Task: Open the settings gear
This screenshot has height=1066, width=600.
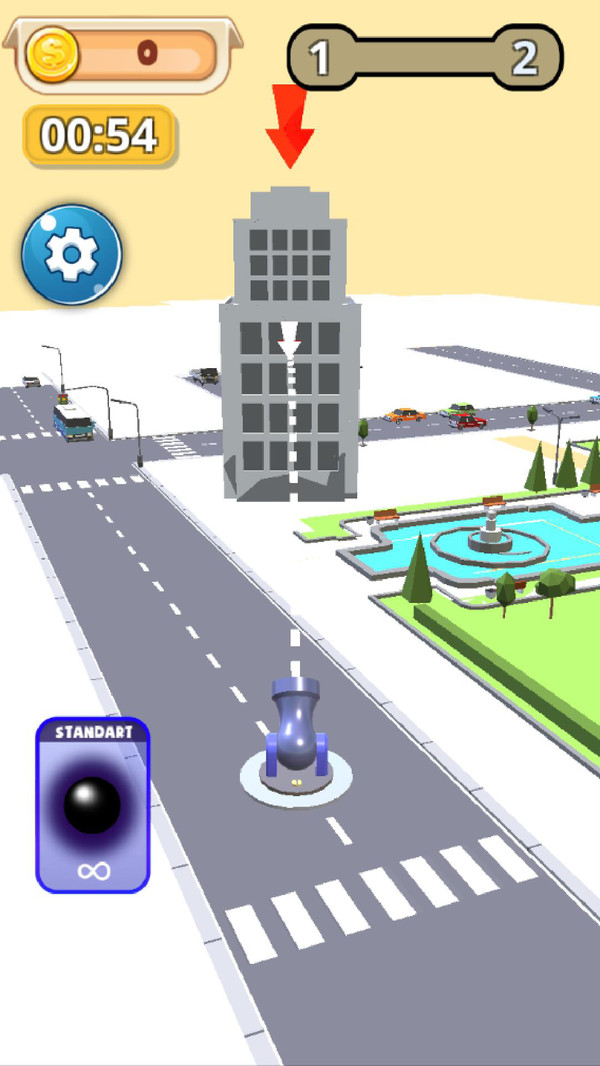Action: pos(71,255)
